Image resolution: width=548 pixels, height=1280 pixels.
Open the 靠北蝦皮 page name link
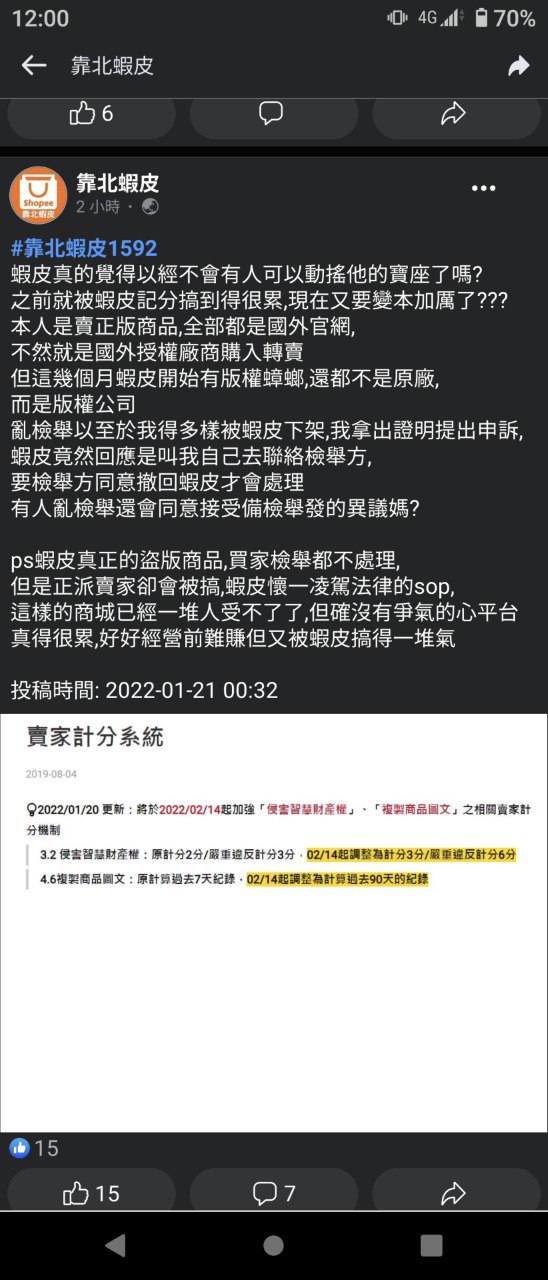click(117, 183)
